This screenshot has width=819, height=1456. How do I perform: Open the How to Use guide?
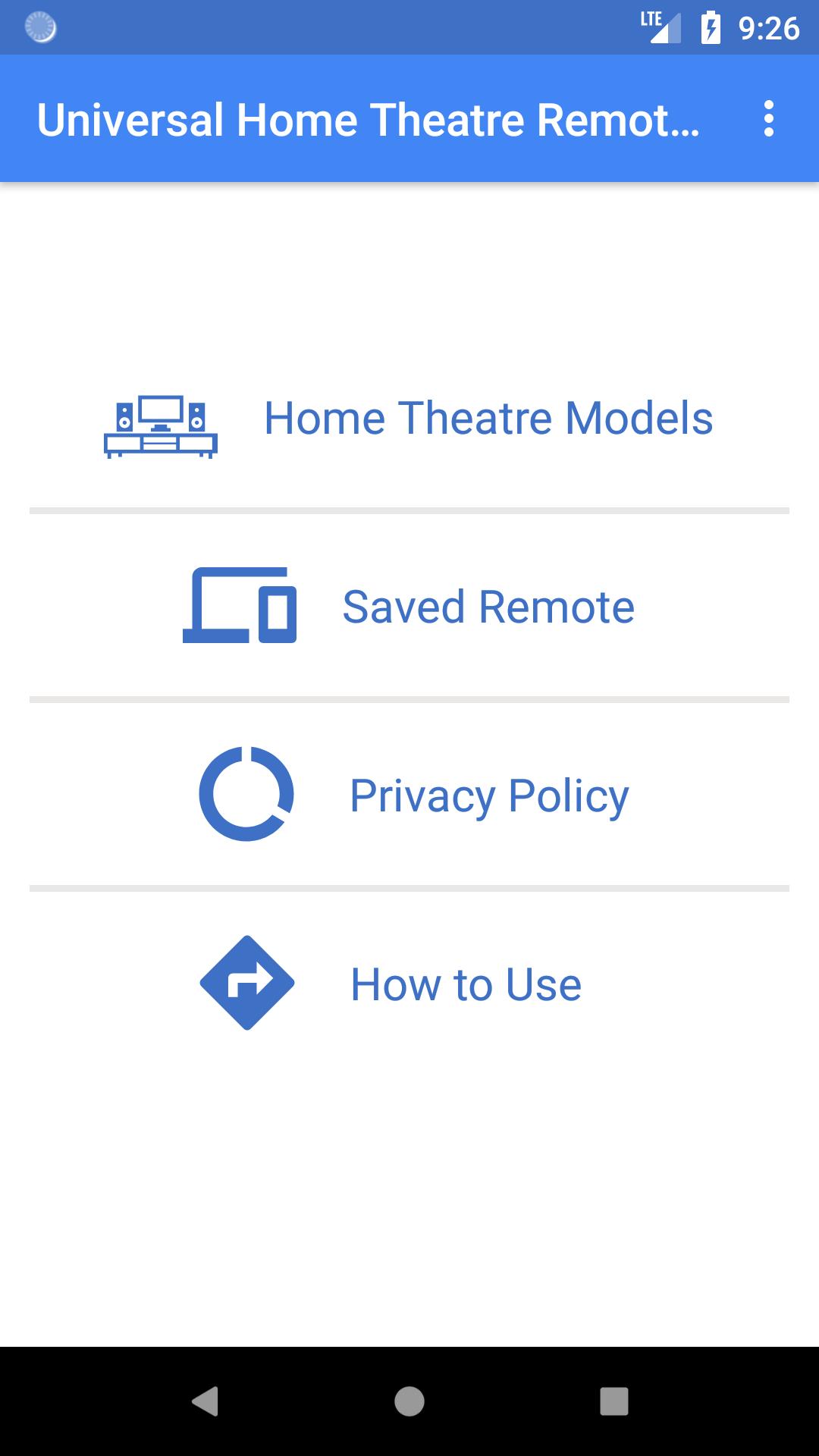(x=465, y=984)
